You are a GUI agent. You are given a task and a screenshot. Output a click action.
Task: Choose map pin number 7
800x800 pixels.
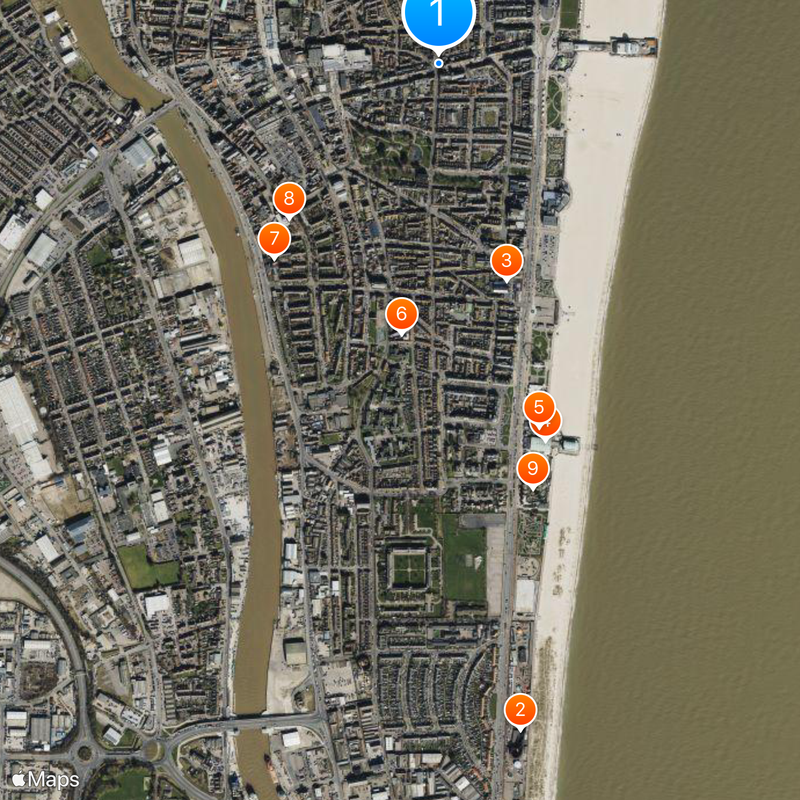273,239
